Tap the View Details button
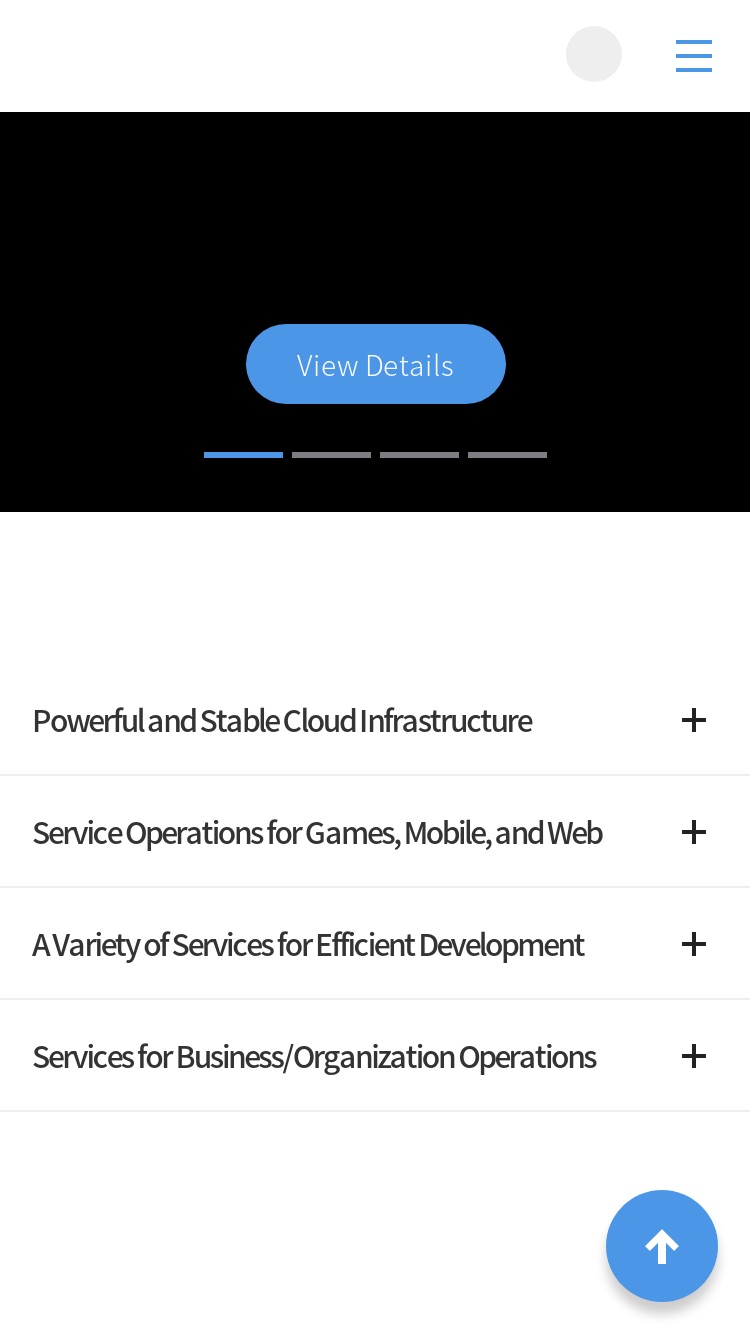This screenshot has width=750, height=1334. click(376, 364)
